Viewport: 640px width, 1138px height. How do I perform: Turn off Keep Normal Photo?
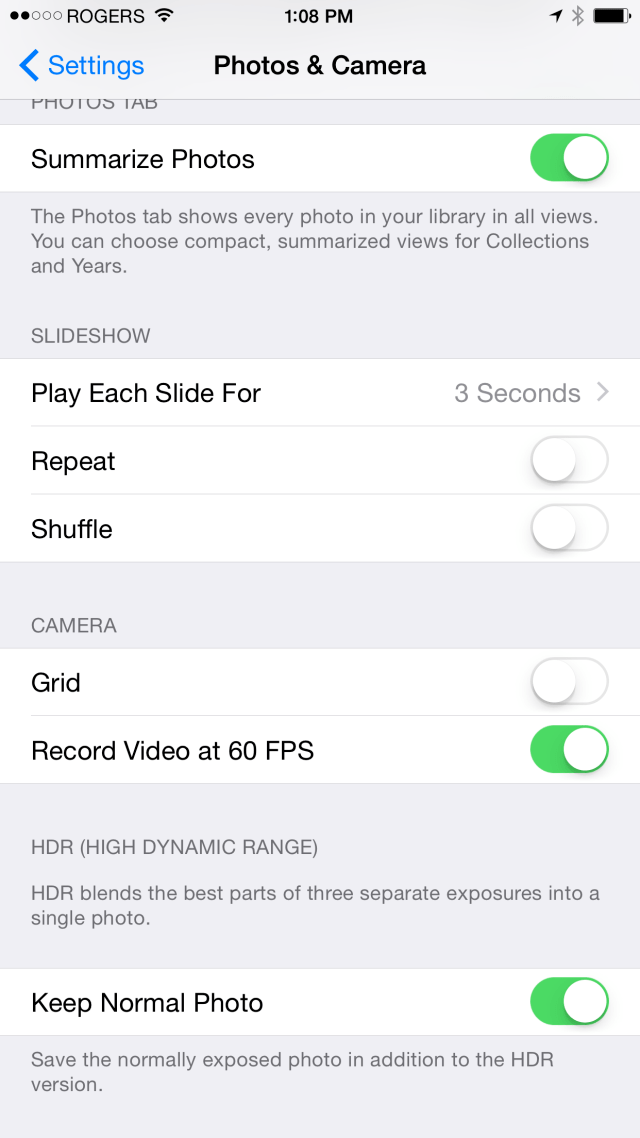[570, 1002]
